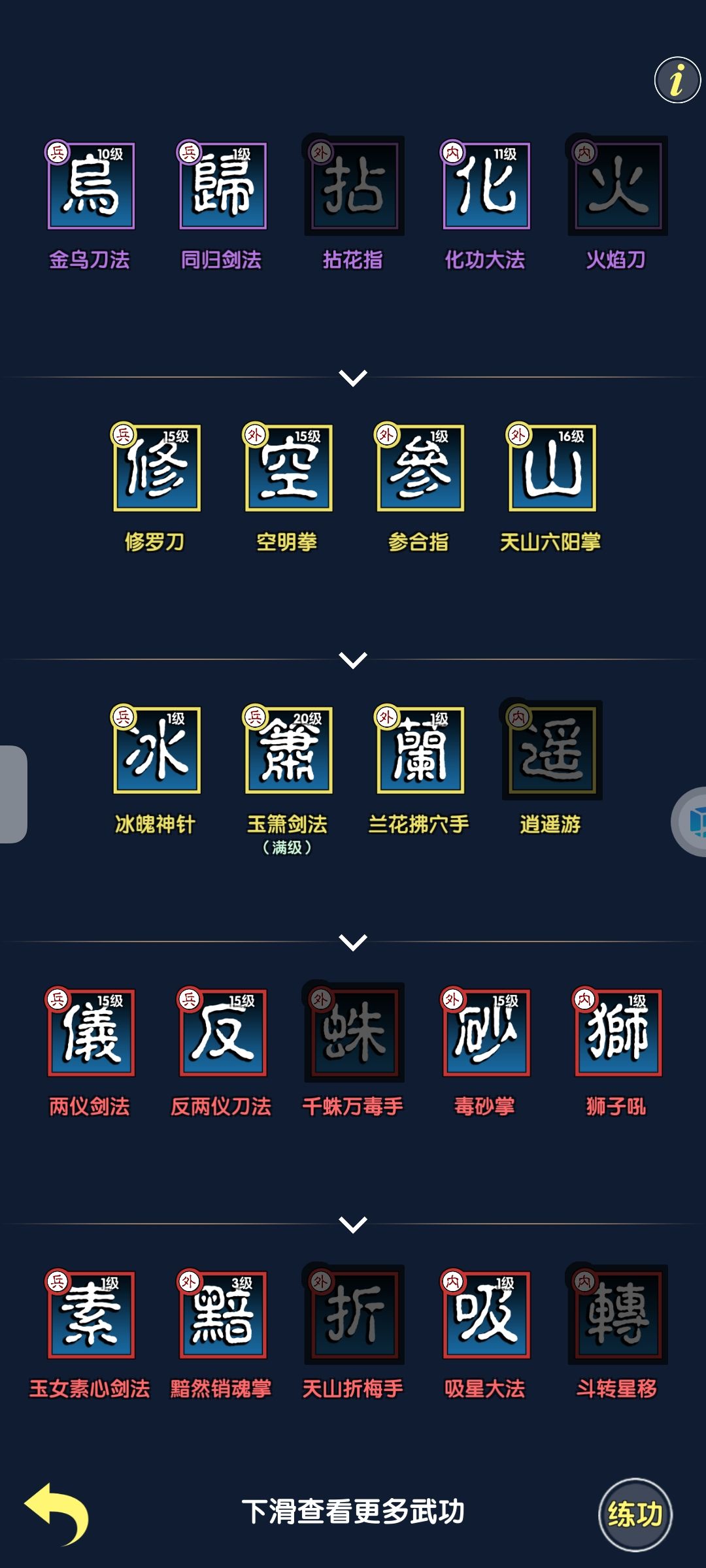The height and width of the screenshot is (1568, 706).
Task: Select the maxed 玉箫剑法 skill
Action: coord(288,751)
